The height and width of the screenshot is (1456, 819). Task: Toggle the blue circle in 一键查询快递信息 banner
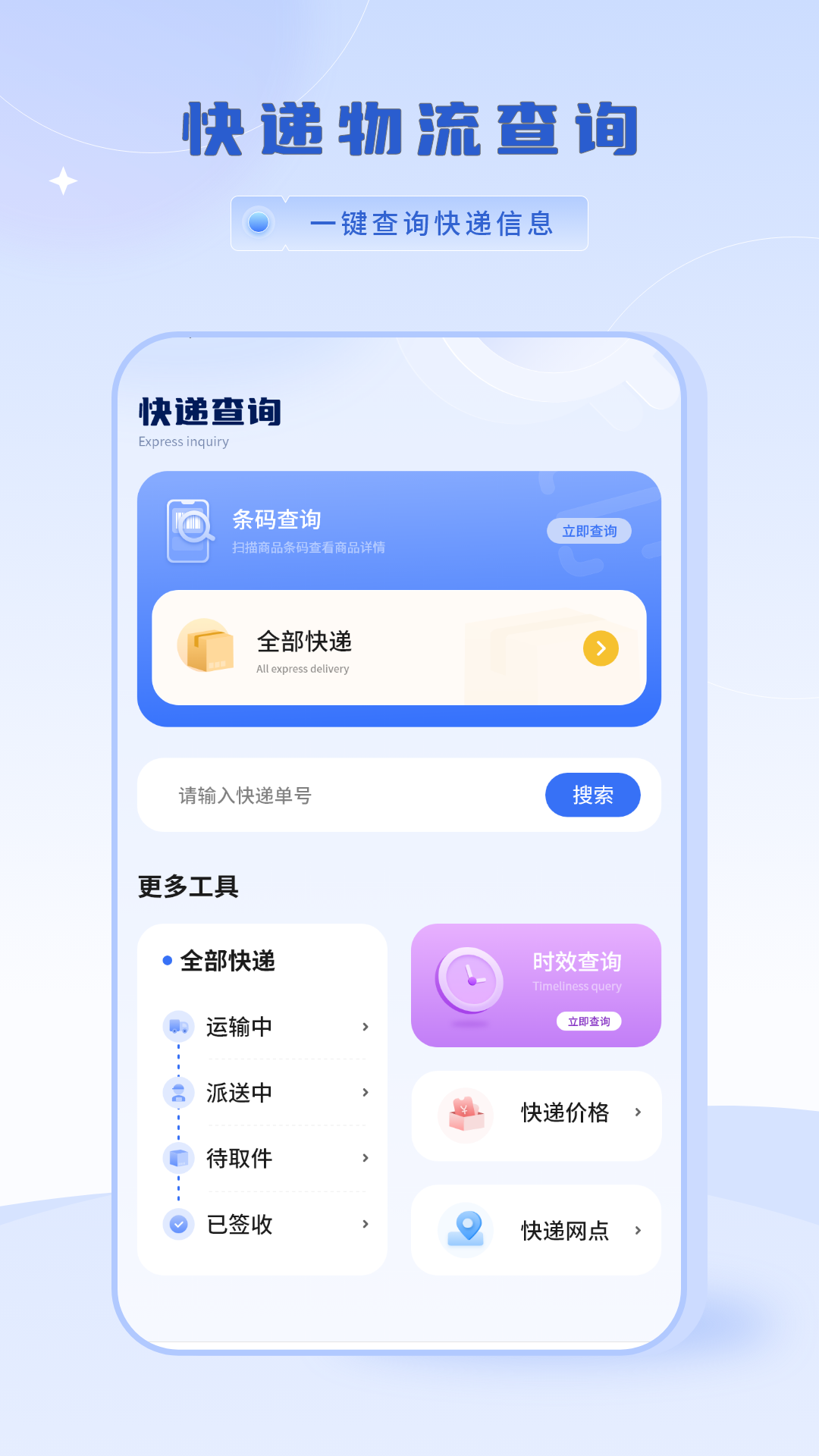point(259,223)
